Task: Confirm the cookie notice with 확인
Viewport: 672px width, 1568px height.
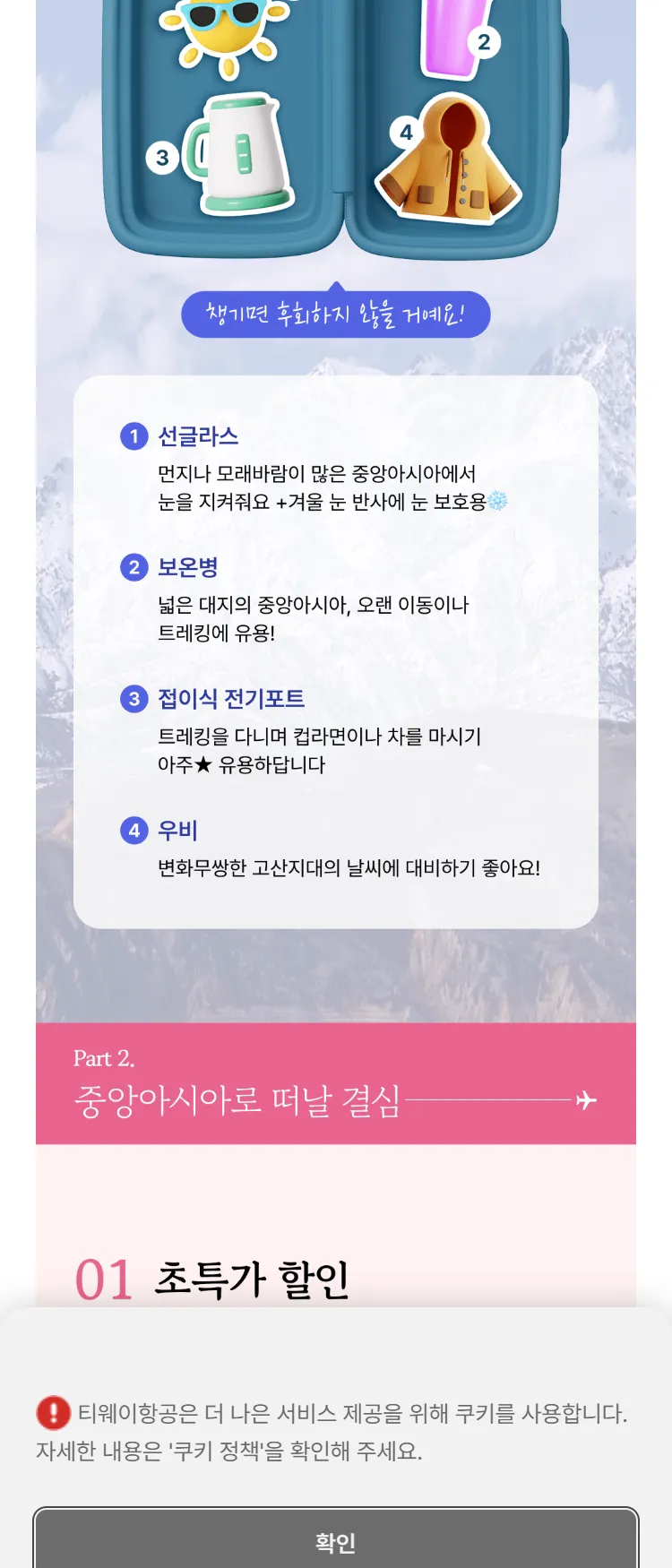Action: pos(336,1541)
